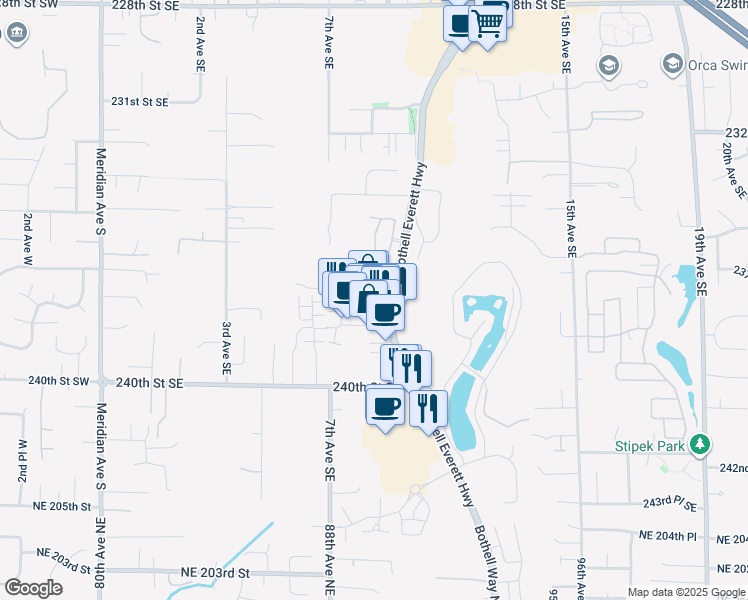748x600 pixels.
Task: Tap the coffee cup marker on 240th St SE
Action: click(386, 406)
